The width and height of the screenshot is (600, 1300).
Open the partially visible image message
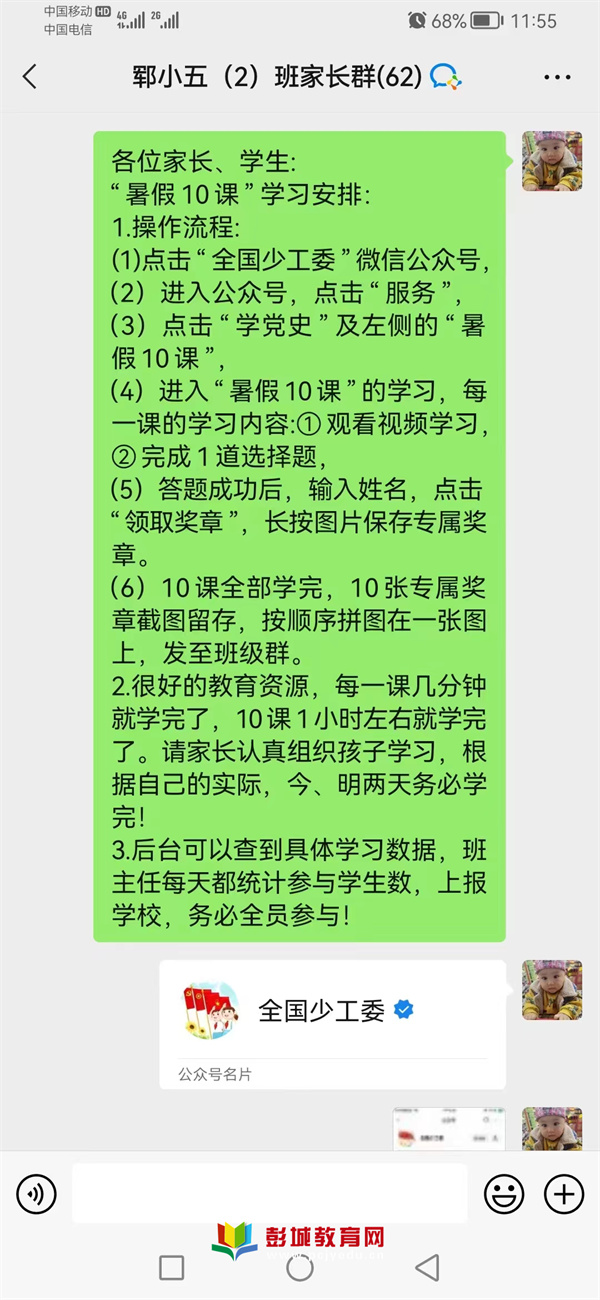[x=448, y=1128]
